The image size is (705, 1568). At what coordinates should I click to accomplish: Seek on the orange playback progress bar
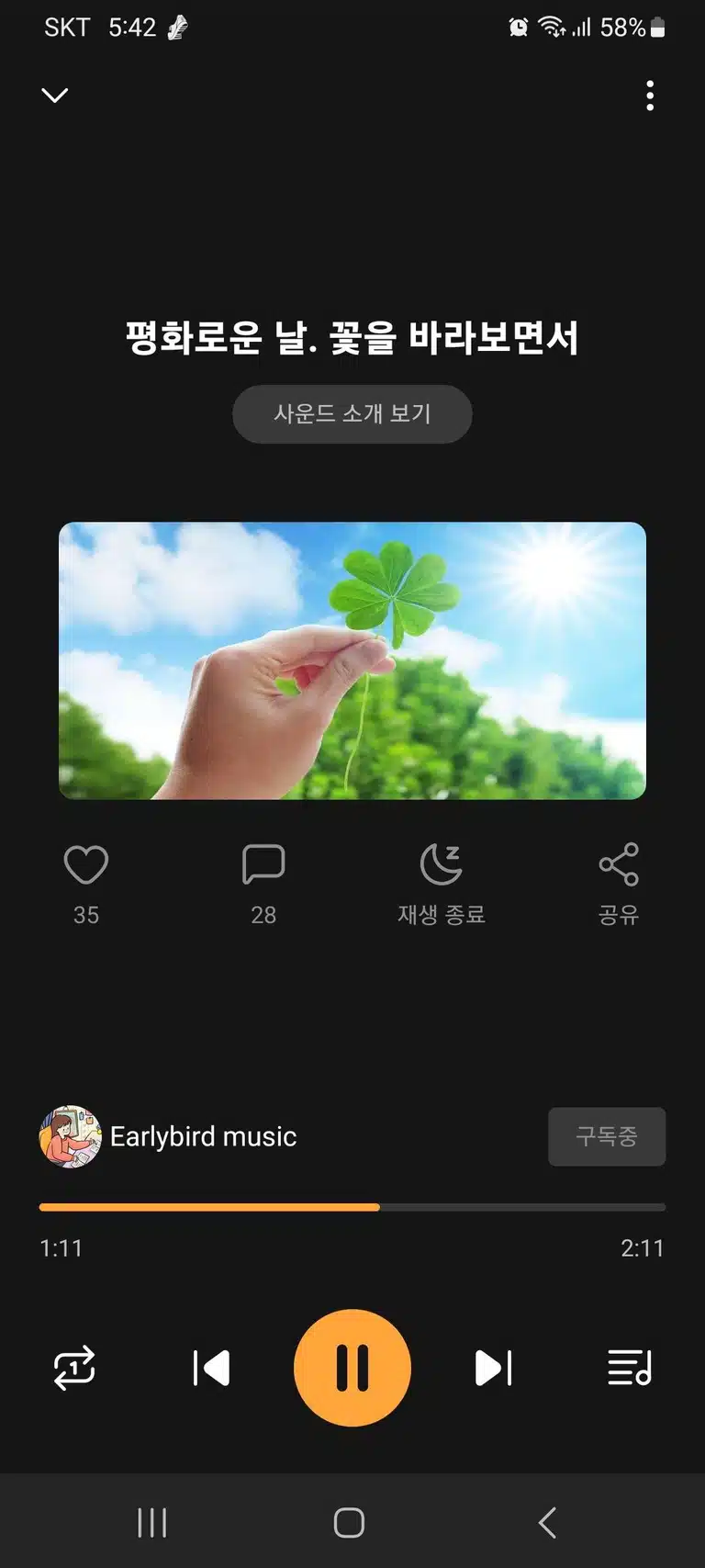tap(352, 1207)
